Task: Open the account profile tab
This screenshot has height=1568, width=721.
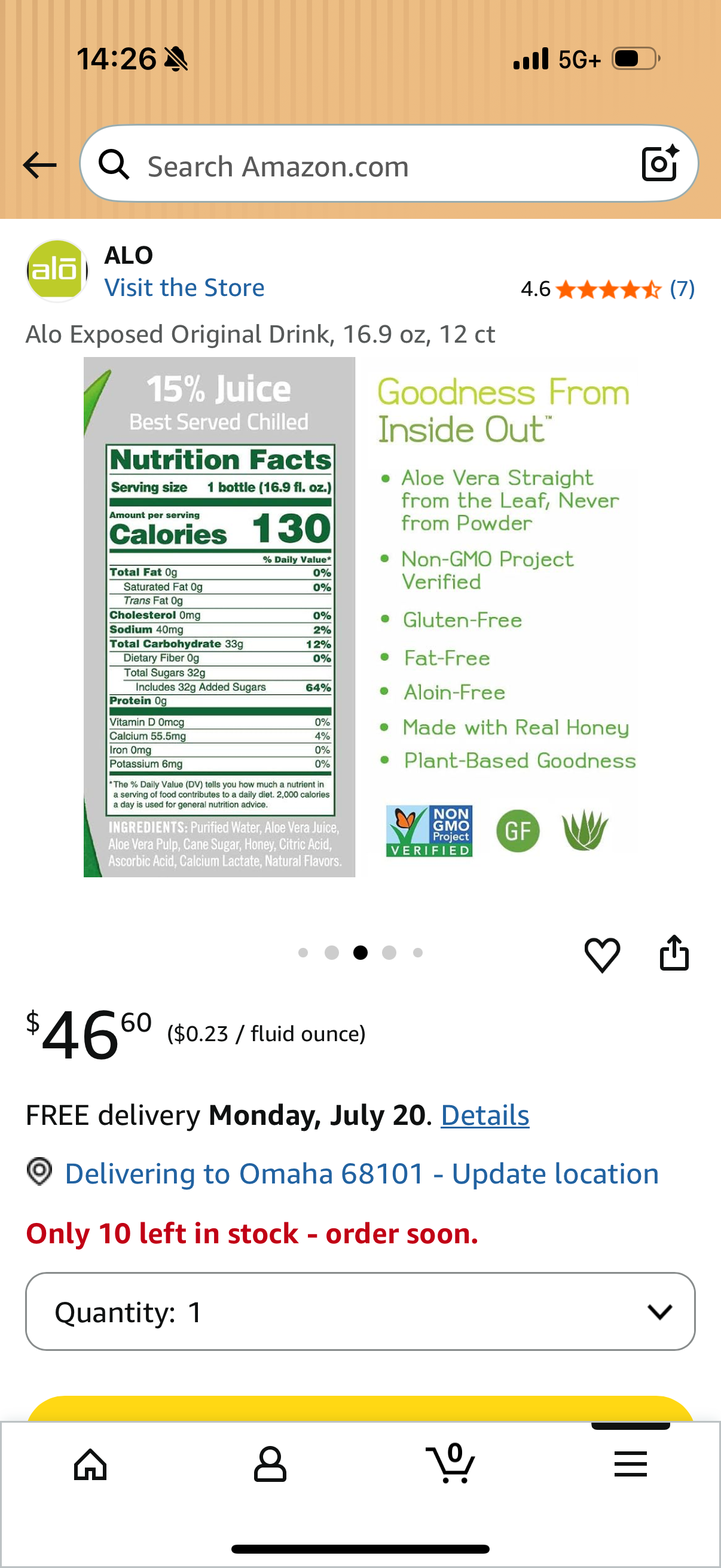Action: 270,1464
